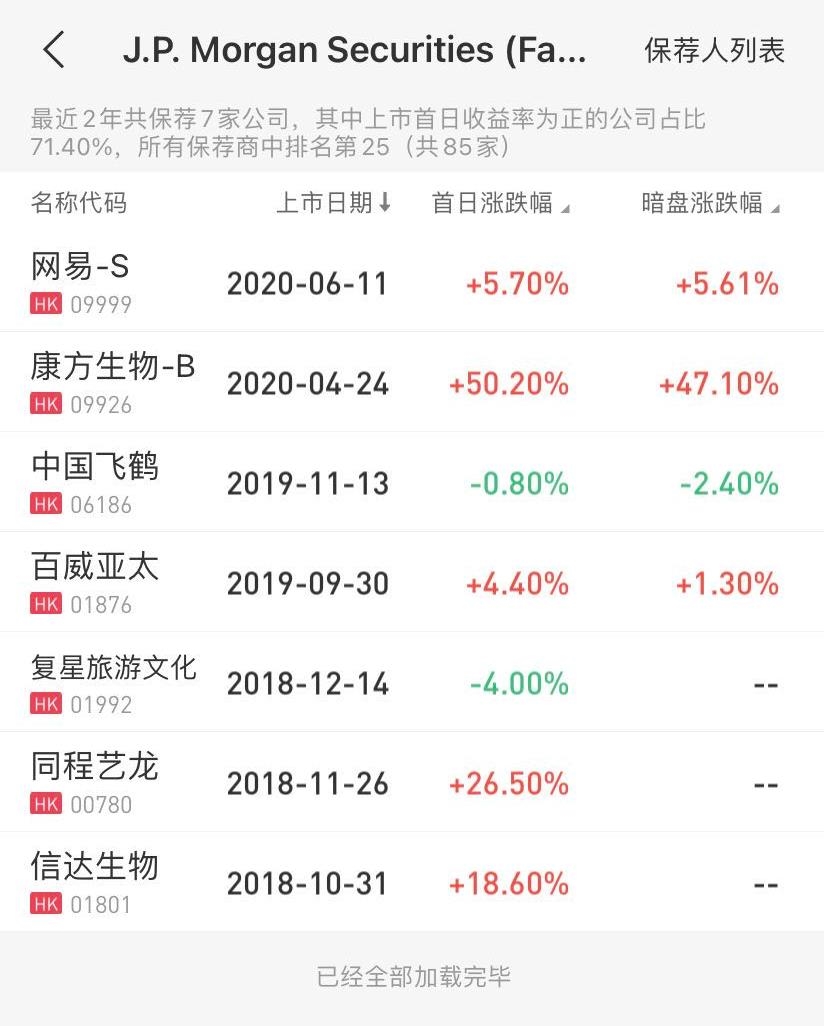Sort by 暗盘涨跌幅 column
The image size is (824, 1026).
pyautogui.click(x=710, y=204)
